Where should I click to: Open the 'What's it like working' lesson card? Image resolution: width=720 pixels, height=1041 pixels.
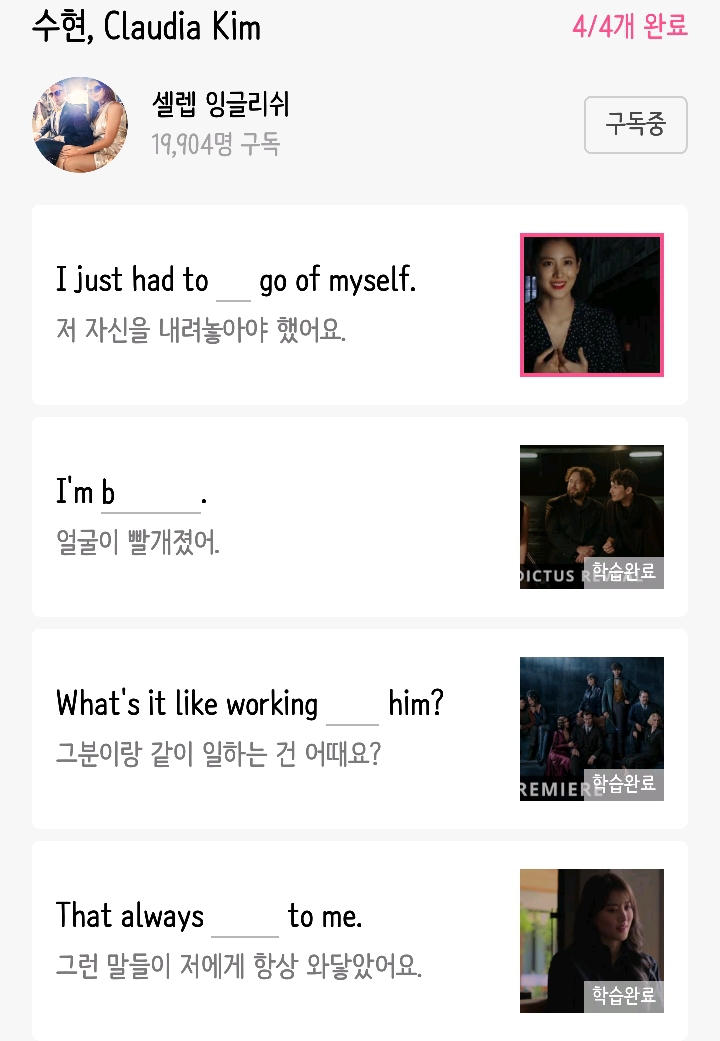359,728
